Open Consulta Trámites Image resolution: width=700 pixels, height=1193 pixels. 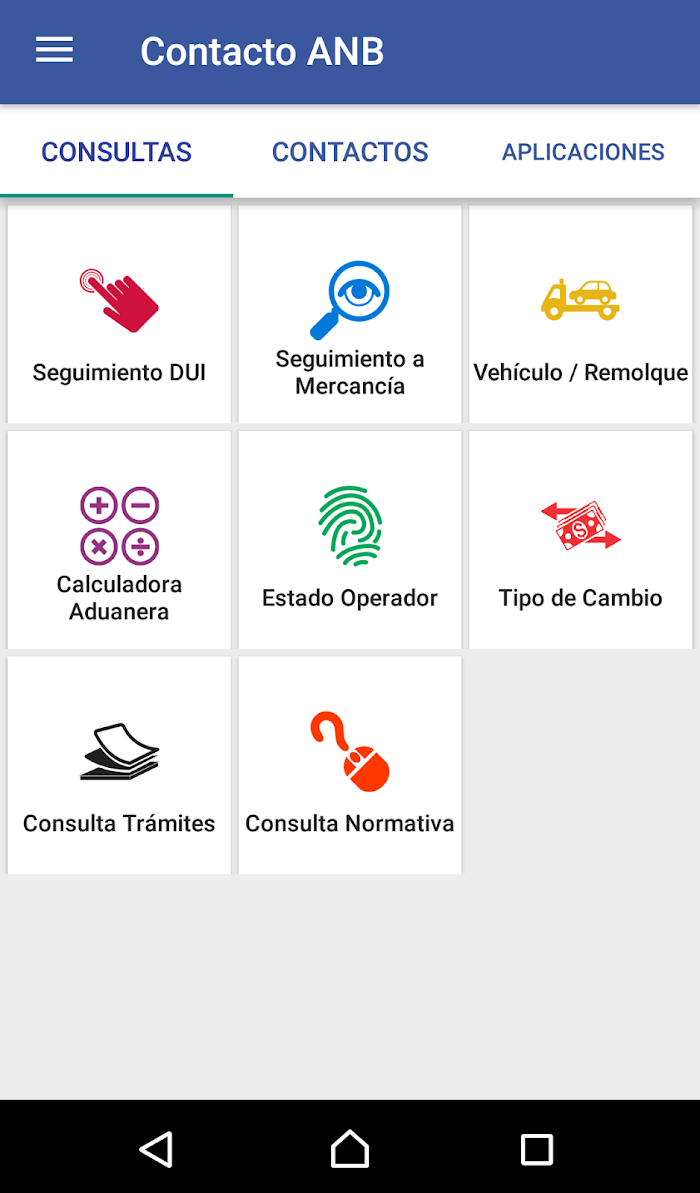pyautogui.click(x=119, y=765)
